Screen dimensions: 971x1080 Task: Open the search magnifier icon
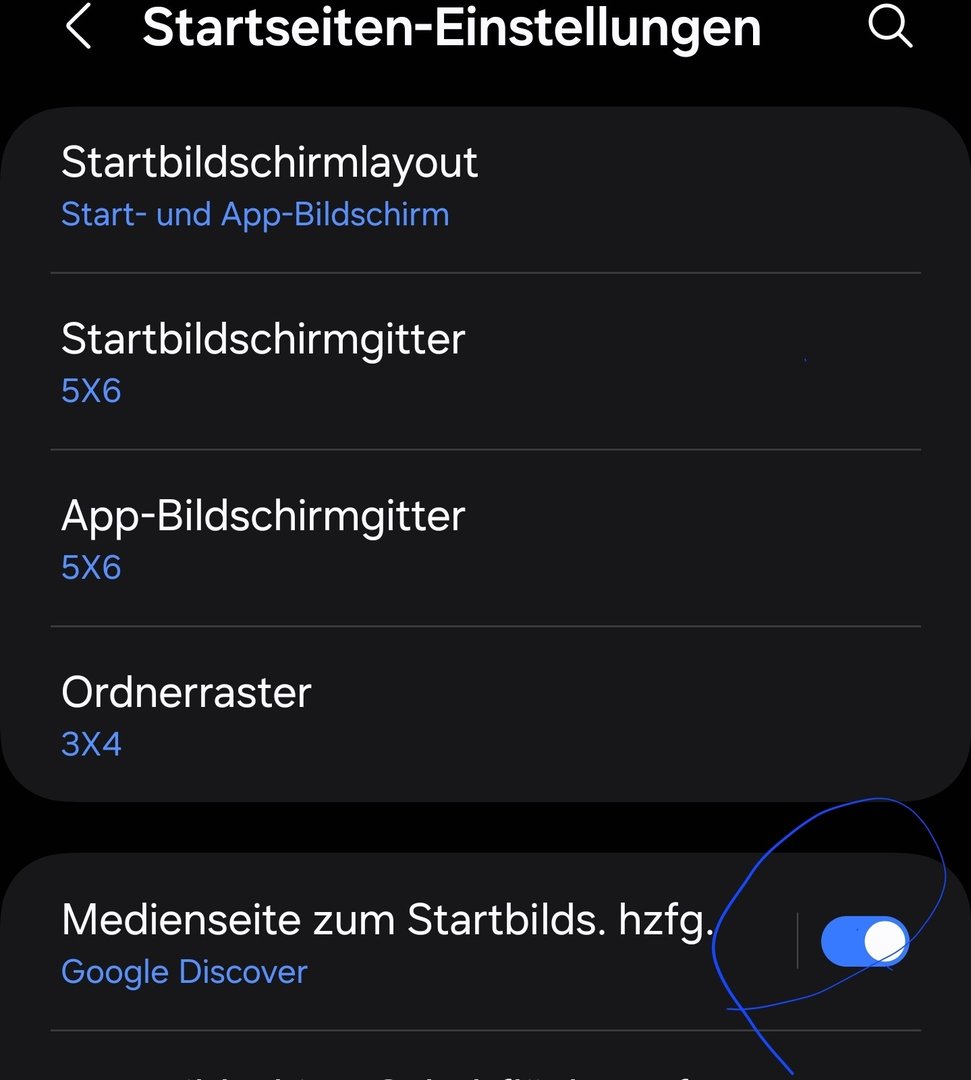[x=889, y=28]
